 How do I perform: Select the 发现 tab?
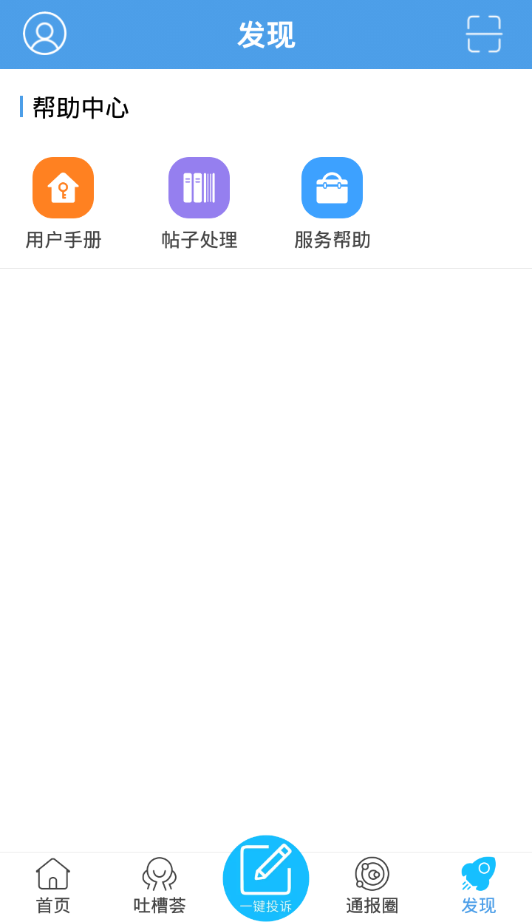coord(479,886)
